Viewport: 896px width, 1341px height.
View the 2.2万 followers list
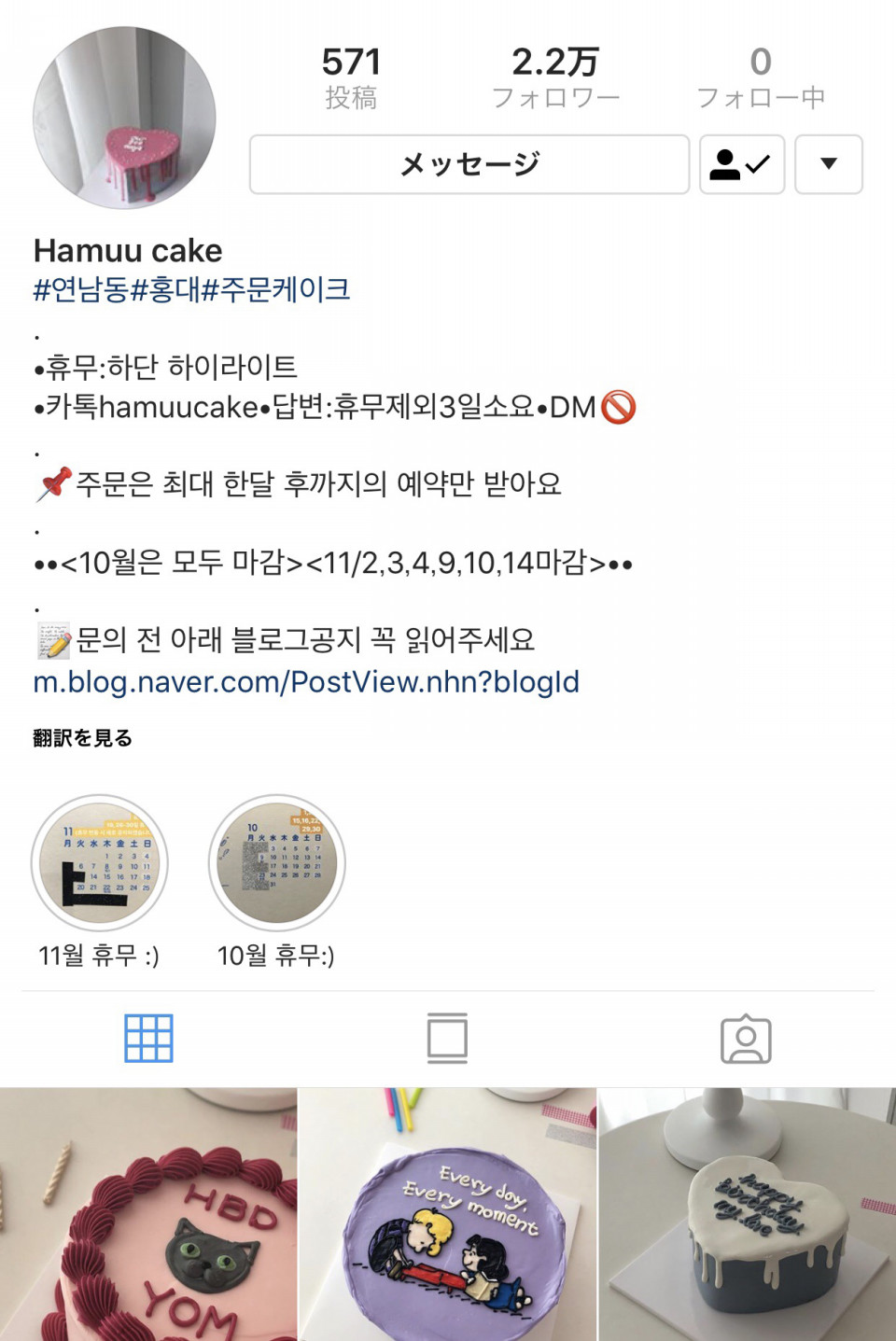(x=555, y=77)
